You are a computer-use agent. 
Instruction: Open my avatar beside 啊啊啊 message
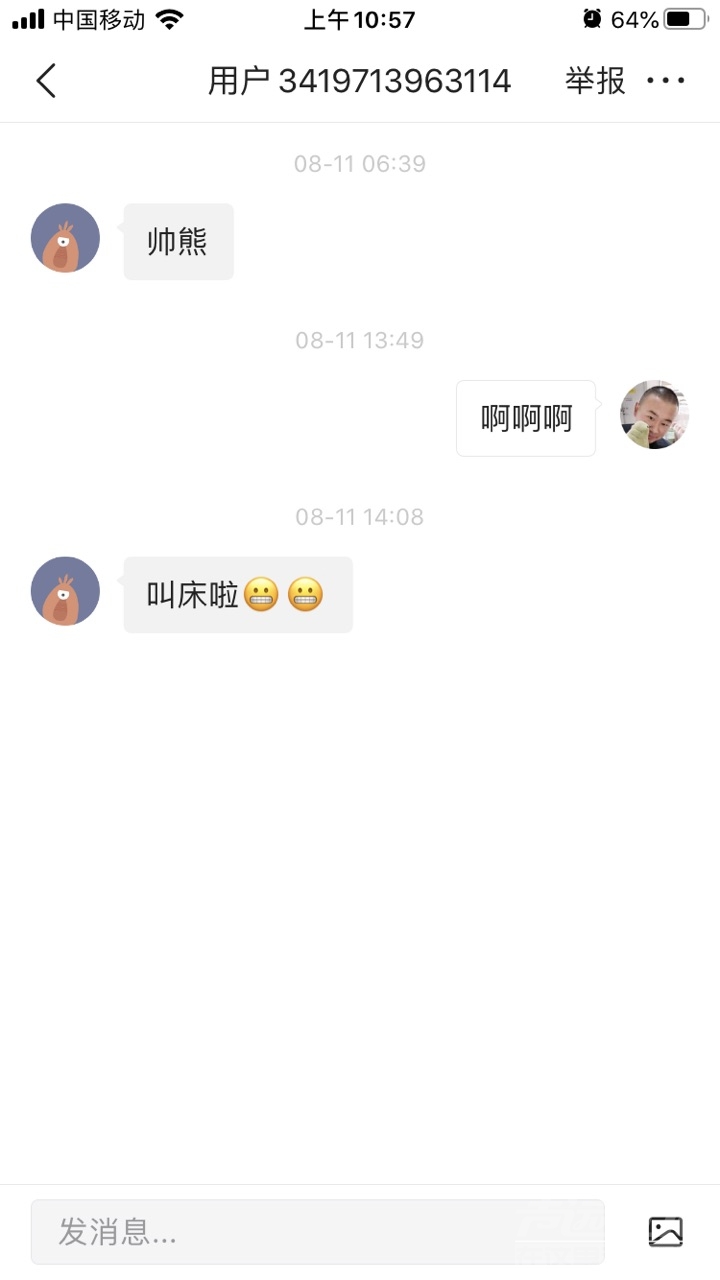(654, 414)
